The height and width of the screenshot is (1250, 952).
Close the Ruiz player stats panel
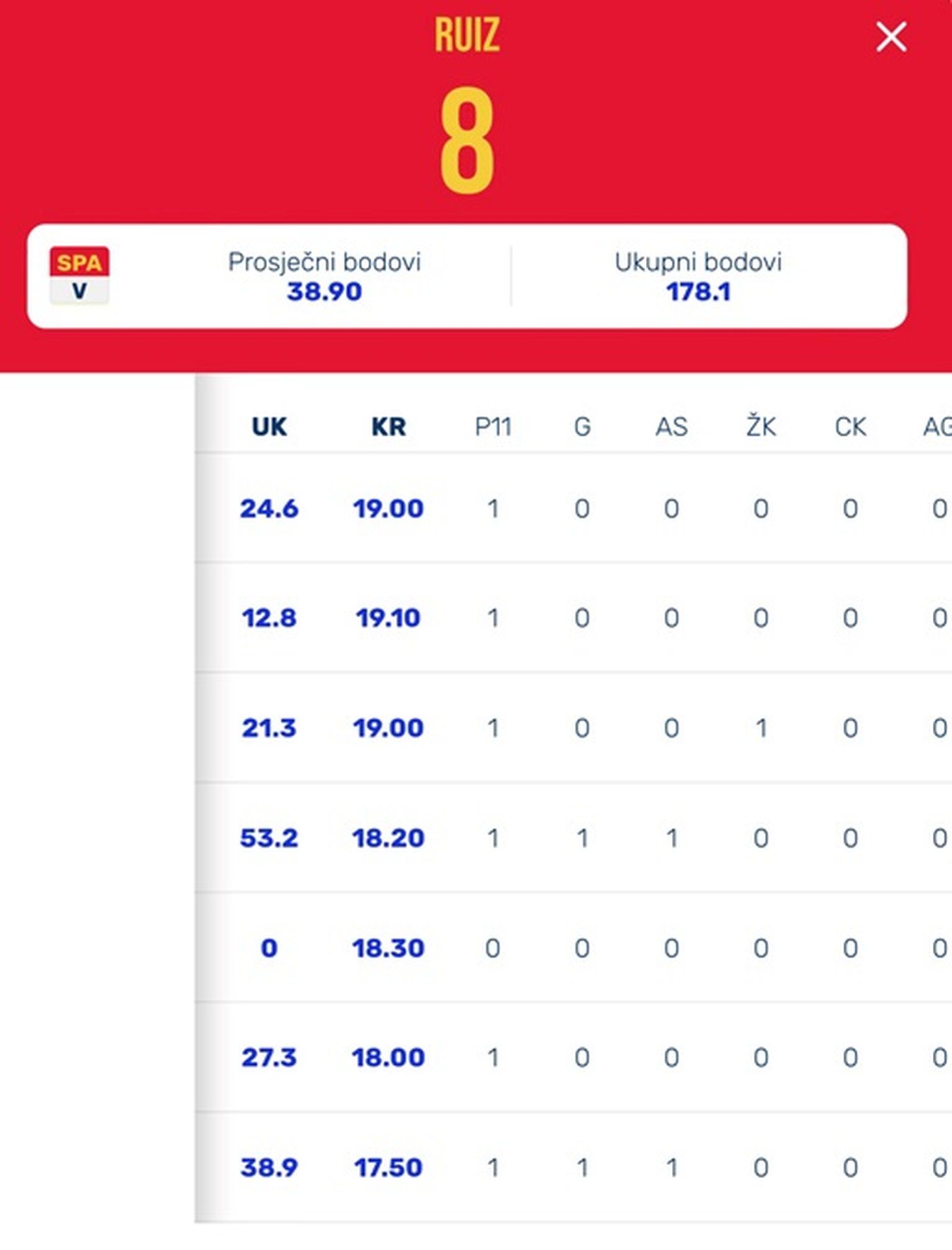(891, 37)
